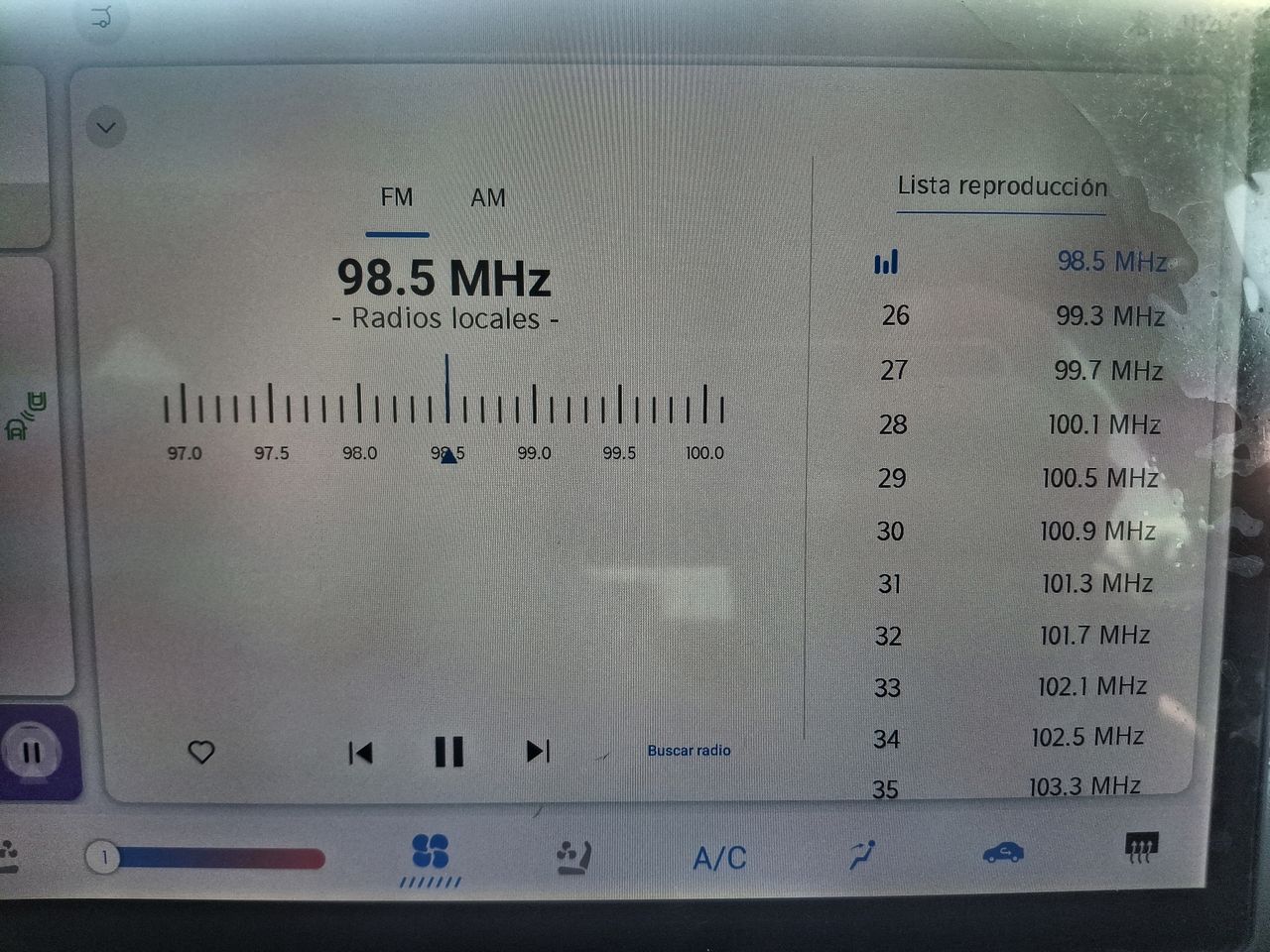The height and width of the screenshot is (952, 1270).
Task: Switch to the AM band tab
Action: (487, 198)
